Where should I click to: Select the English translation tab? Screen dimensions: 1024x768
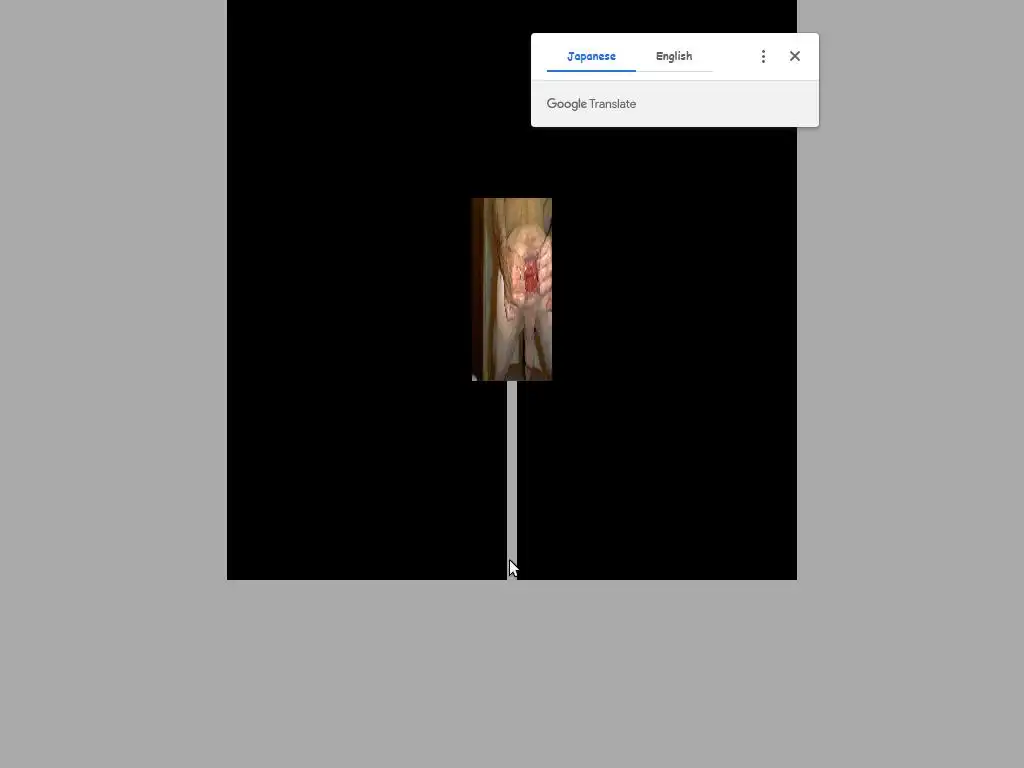(x=673, y=56)
